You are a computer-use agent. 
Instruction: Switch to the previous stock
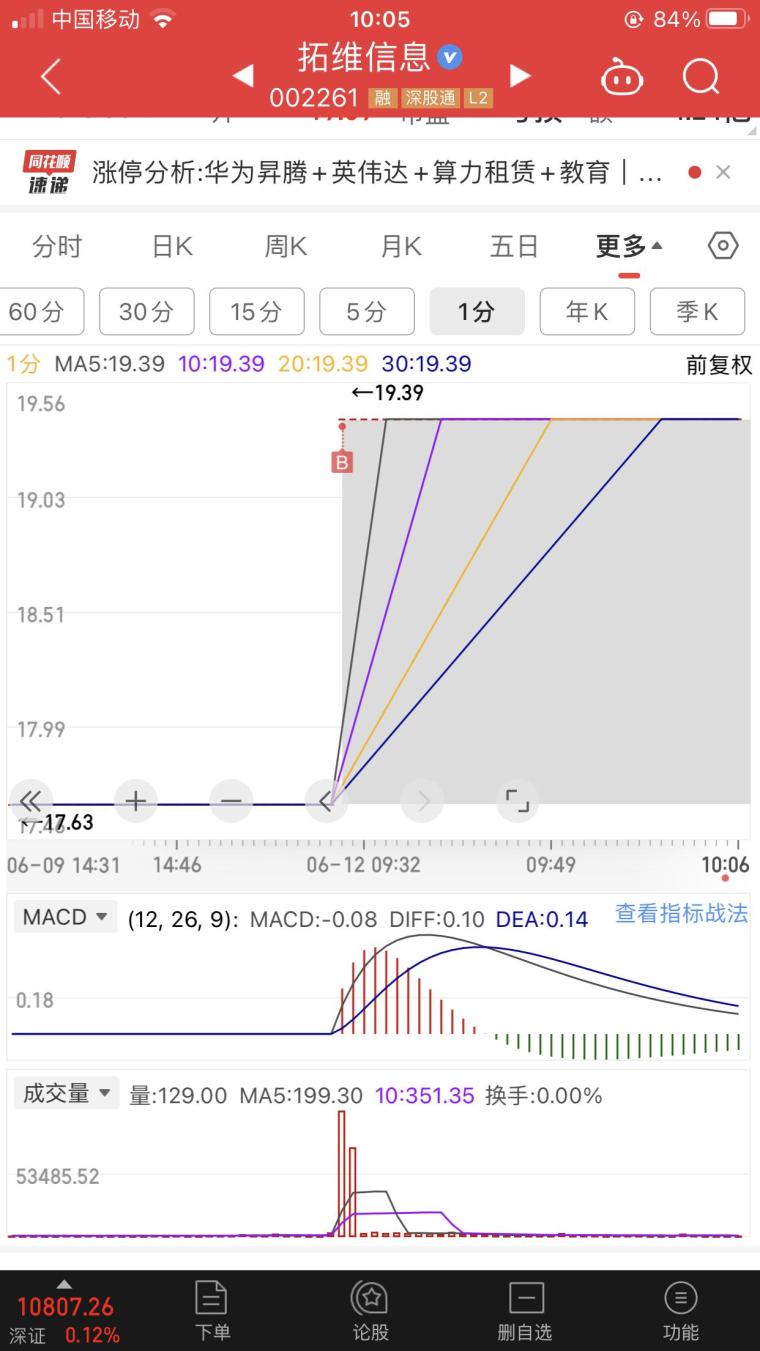tap(243, 76)
